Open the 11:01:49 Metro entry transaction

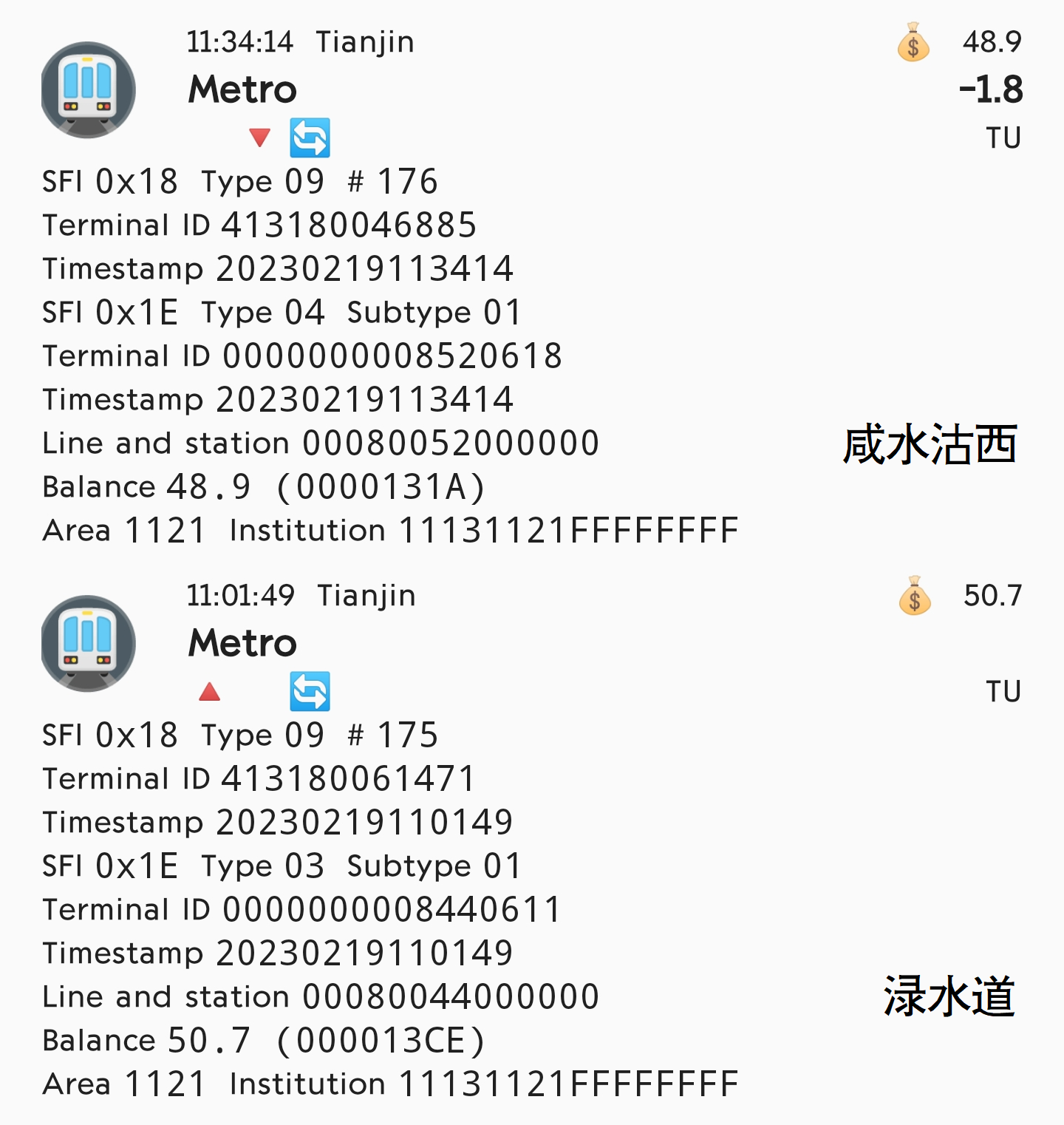[242, 643]
